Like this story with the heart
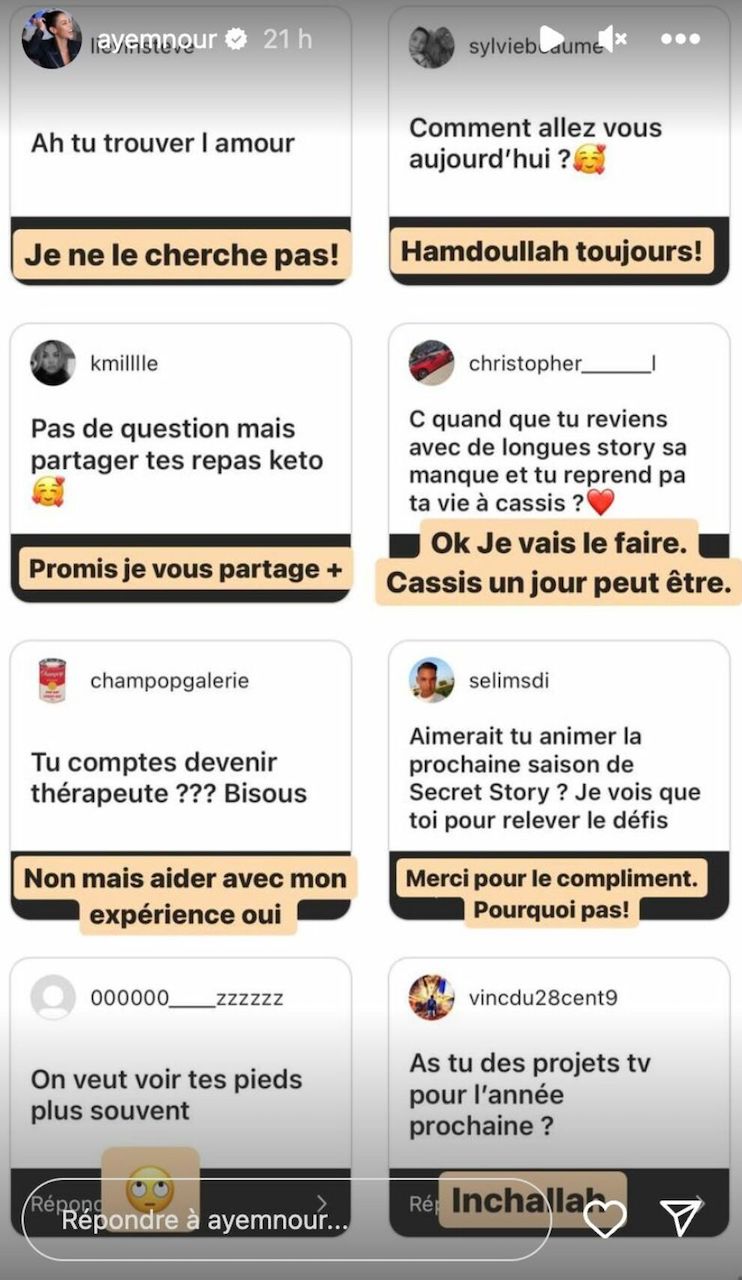This screenshot has height=1280, width=742. [x=605, y=1218]
